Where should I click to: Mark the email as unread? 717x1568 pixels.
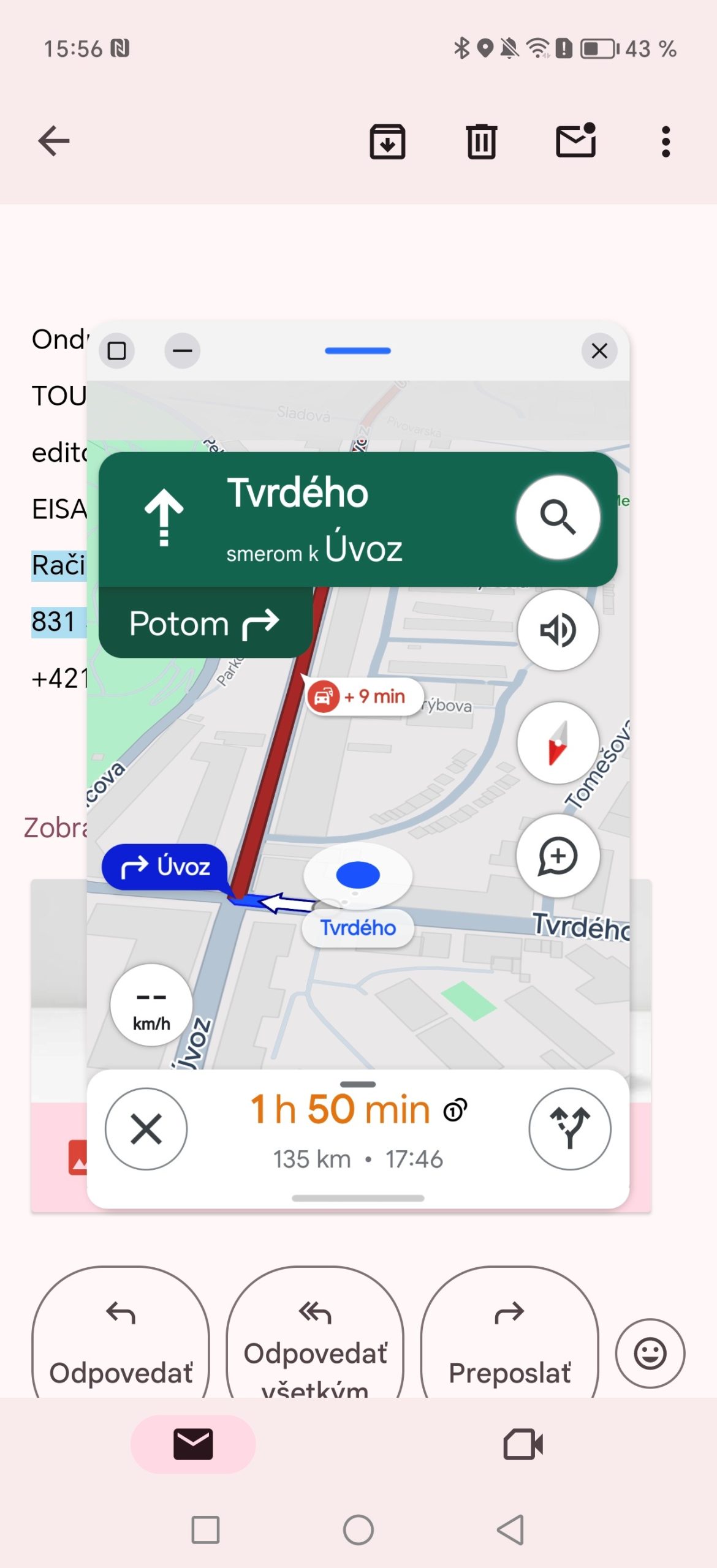click(575, 141)
